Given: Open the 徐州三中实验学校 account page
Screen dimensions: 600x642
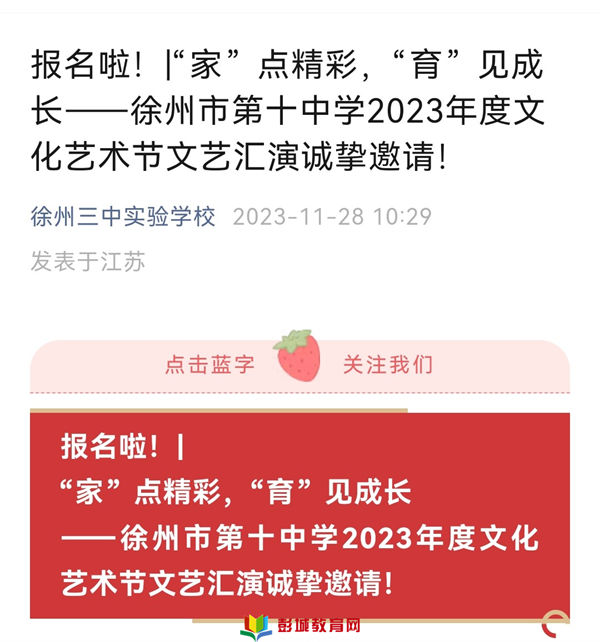Looking at the screenshot, I should pyautogui.click(x=123, y=217).
